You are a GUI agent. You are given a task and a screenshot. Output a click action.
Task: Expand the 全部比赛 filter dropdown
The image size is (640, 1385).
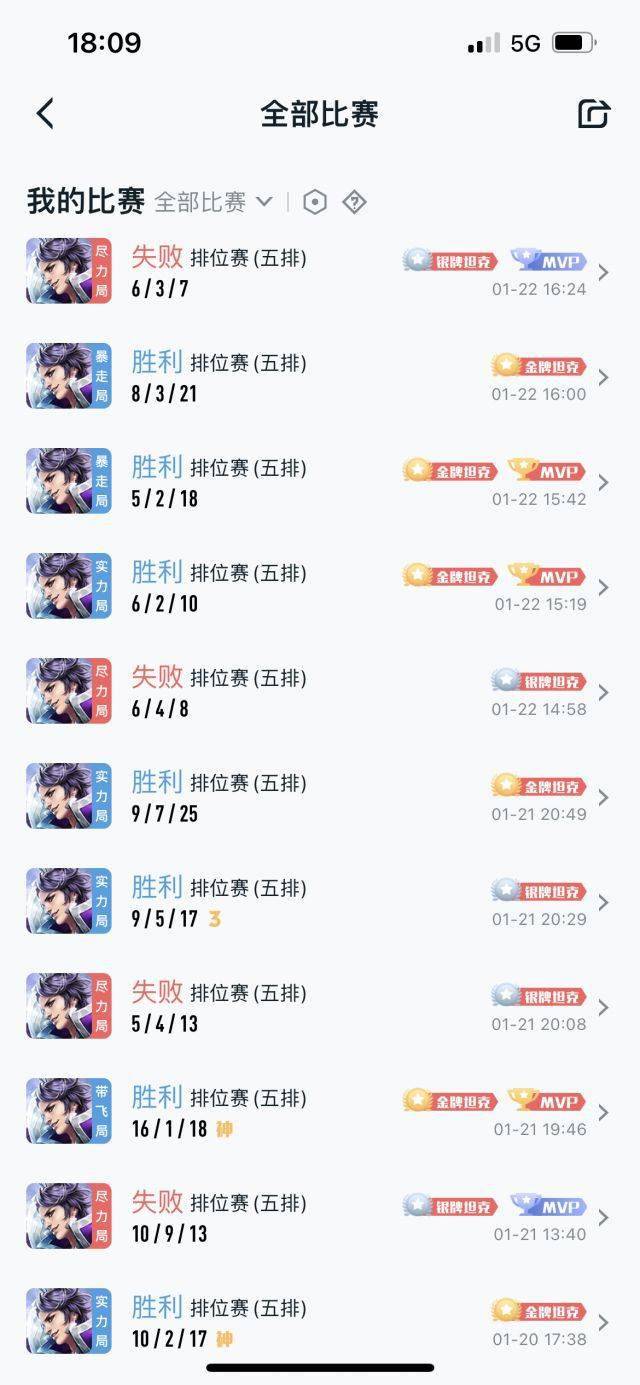[x=213, y=202]
